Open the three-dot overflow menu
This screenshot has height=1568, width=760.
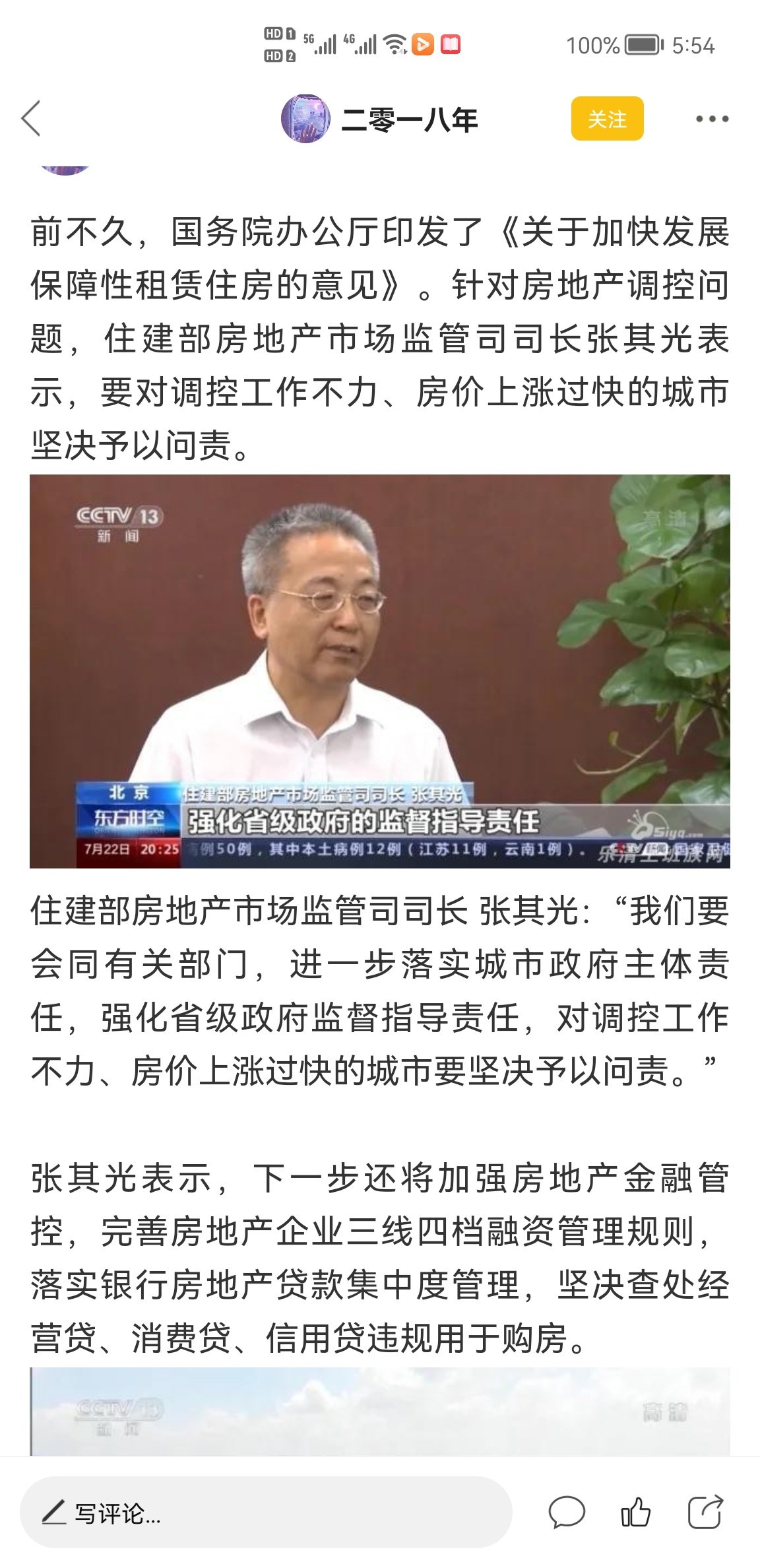(712, 119)
